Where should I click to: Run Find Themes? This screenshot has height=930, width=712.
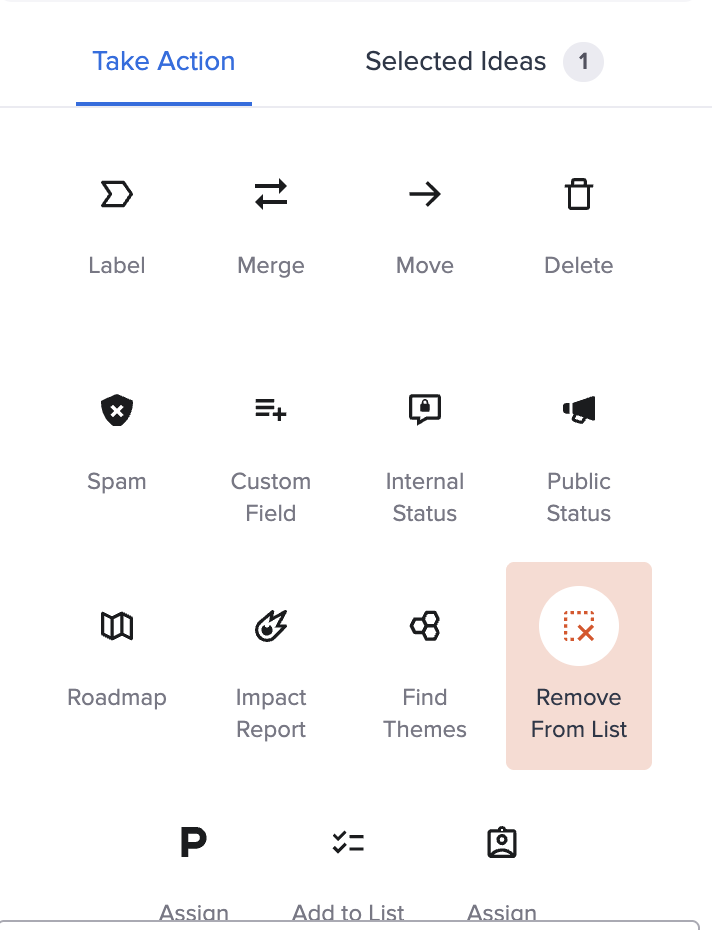click(425, 670)
